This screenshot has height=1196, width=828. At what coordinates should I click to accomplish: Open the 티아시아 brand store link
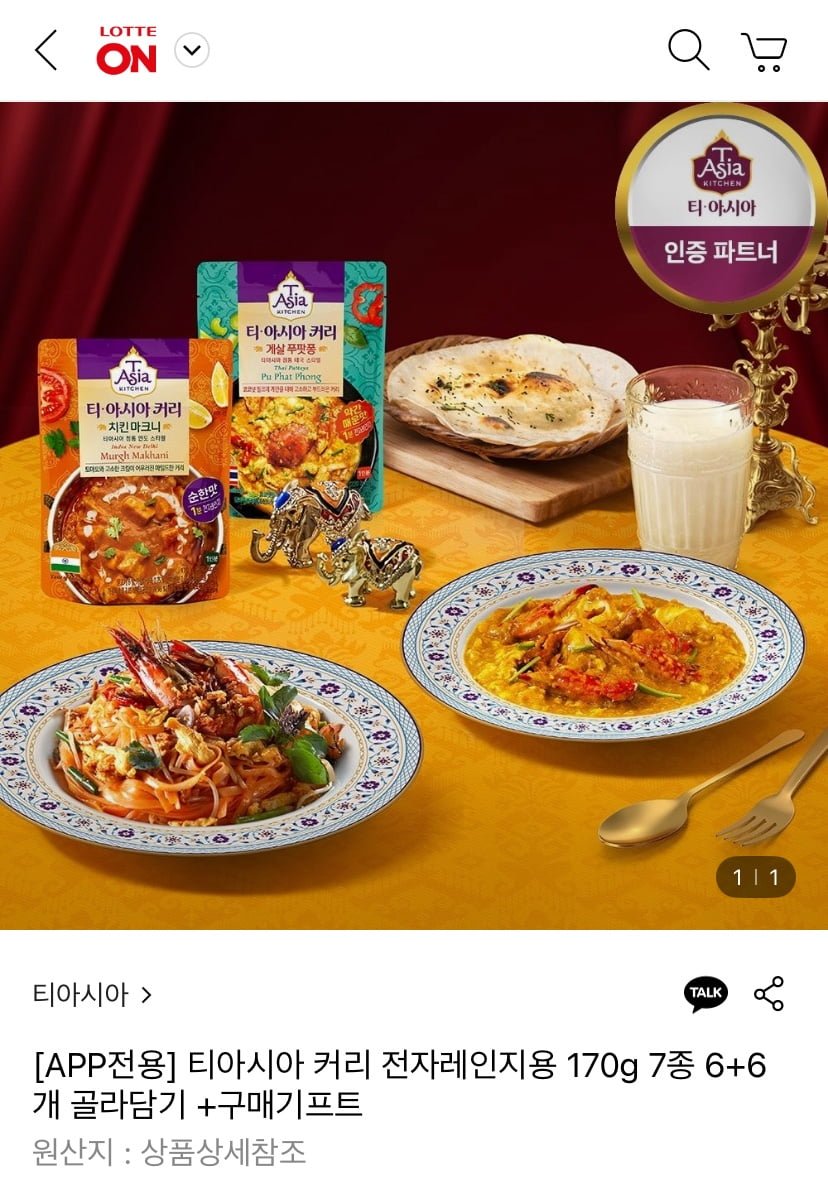coord(92,995)
